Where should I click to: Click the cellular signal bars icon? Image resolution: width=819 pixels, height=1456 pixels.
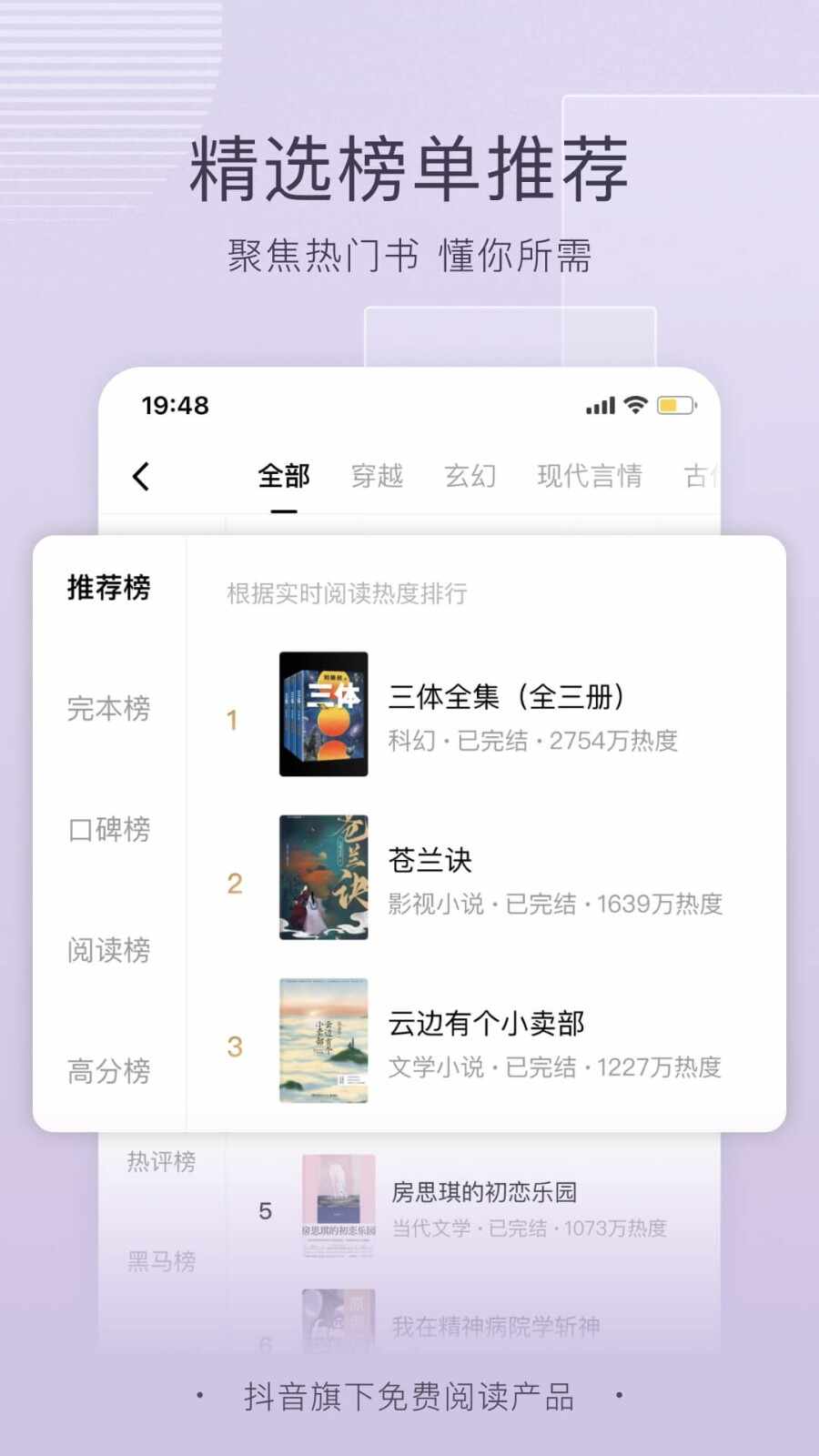click(x=599, y=403)
